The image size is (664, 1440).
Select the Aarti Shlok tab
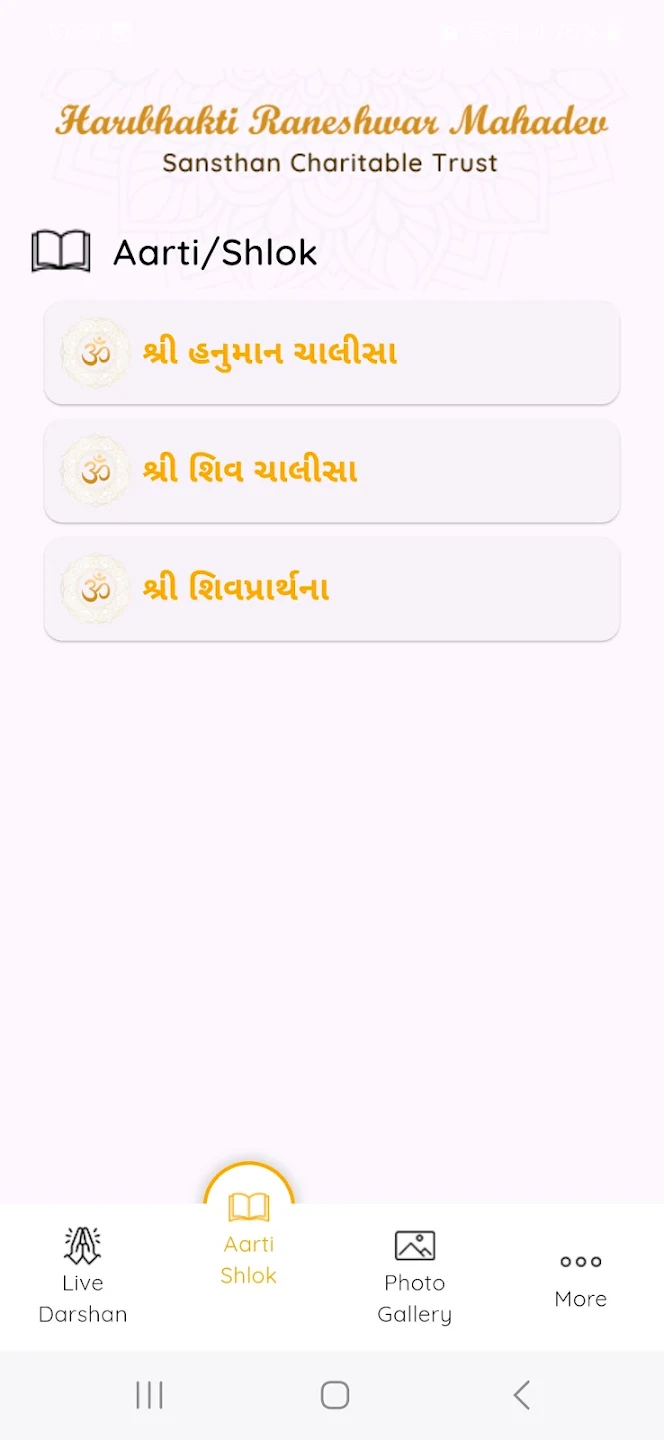point(249,1240)
